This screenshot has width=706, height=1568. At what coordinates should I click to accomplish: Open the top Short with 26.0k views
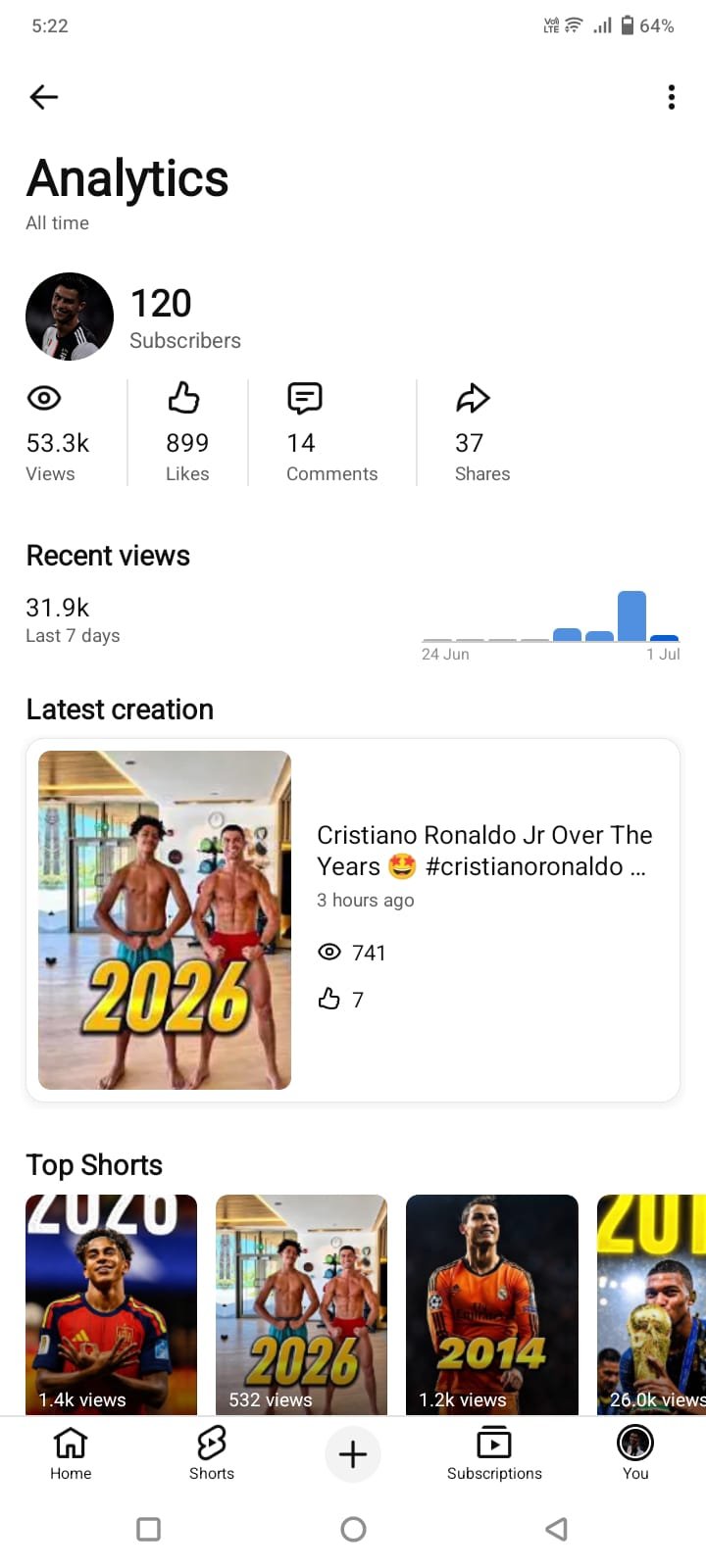click(x=651, y=1304)
